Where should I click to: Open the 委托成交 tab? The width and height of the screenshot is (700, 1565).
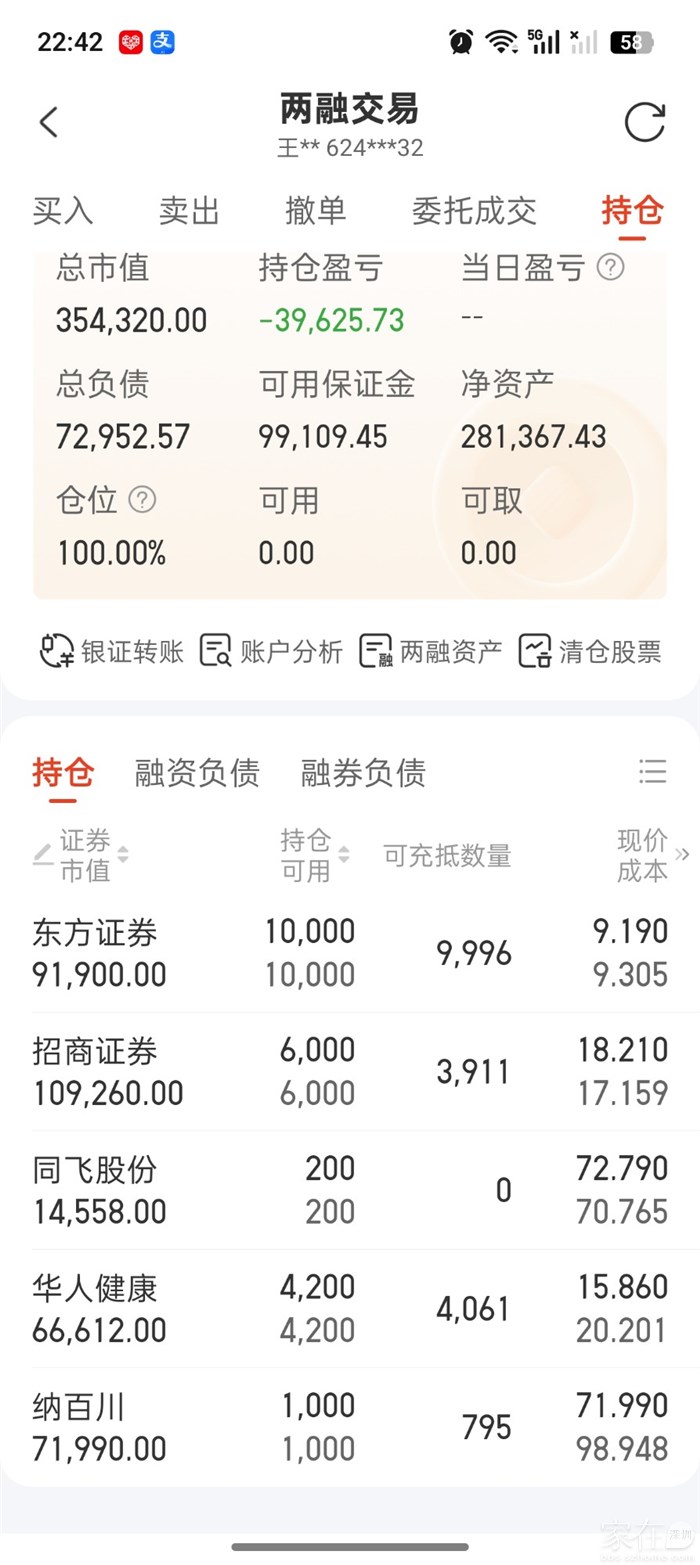[x=474, y=211]
